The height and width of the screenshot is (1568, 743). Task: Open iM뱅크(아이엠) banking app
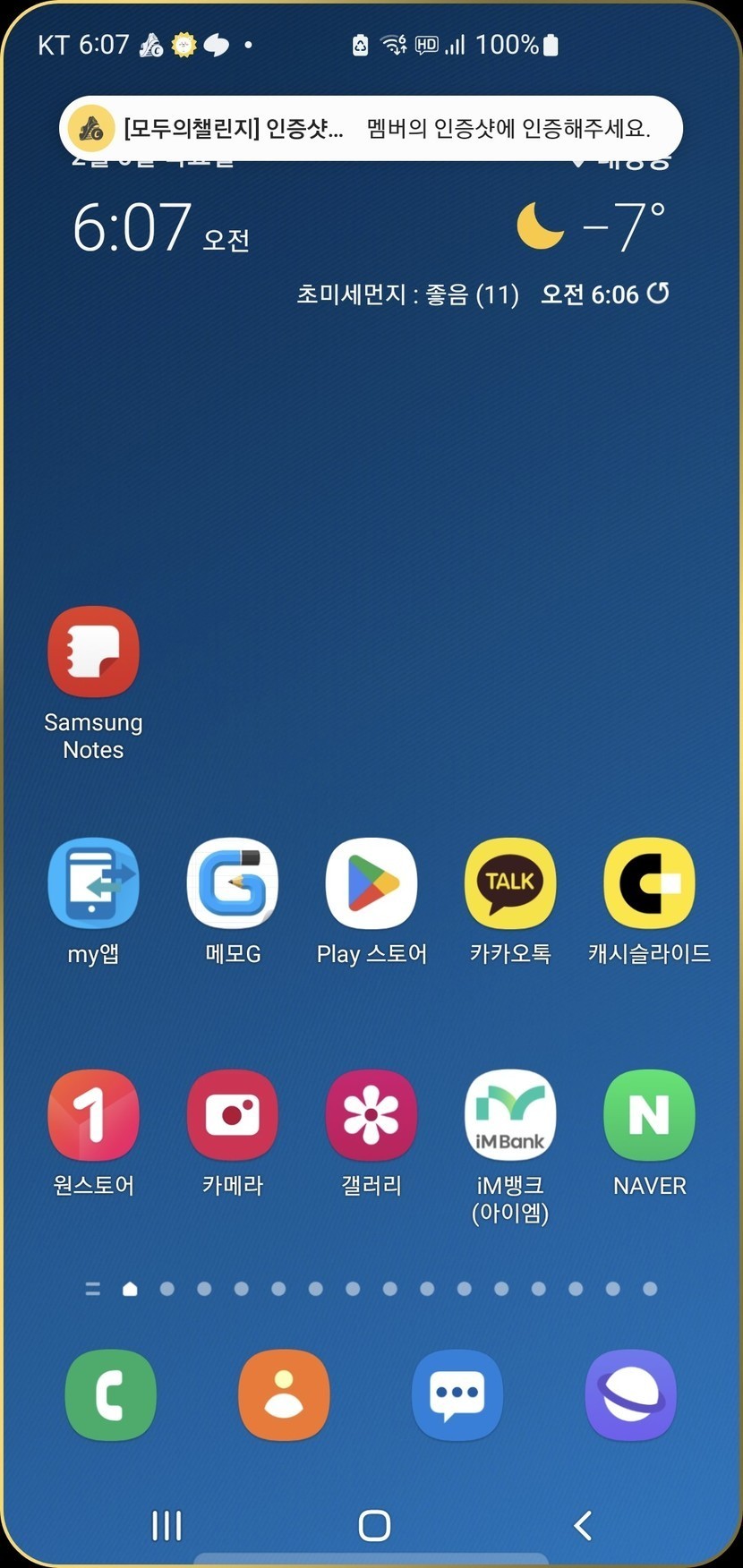[x=510, y=1115]
